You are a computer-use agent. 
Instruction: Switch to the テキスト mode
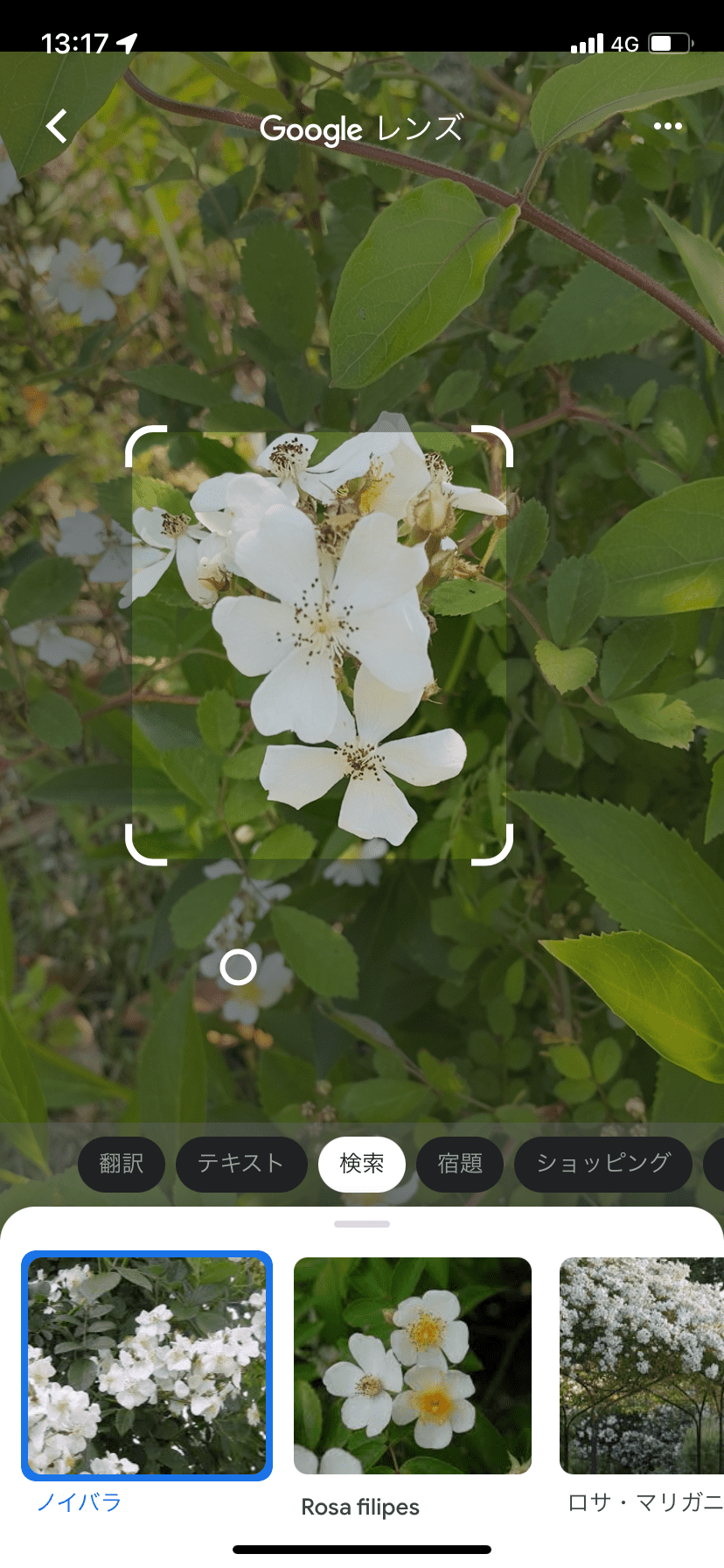[x=241, y=1164]
